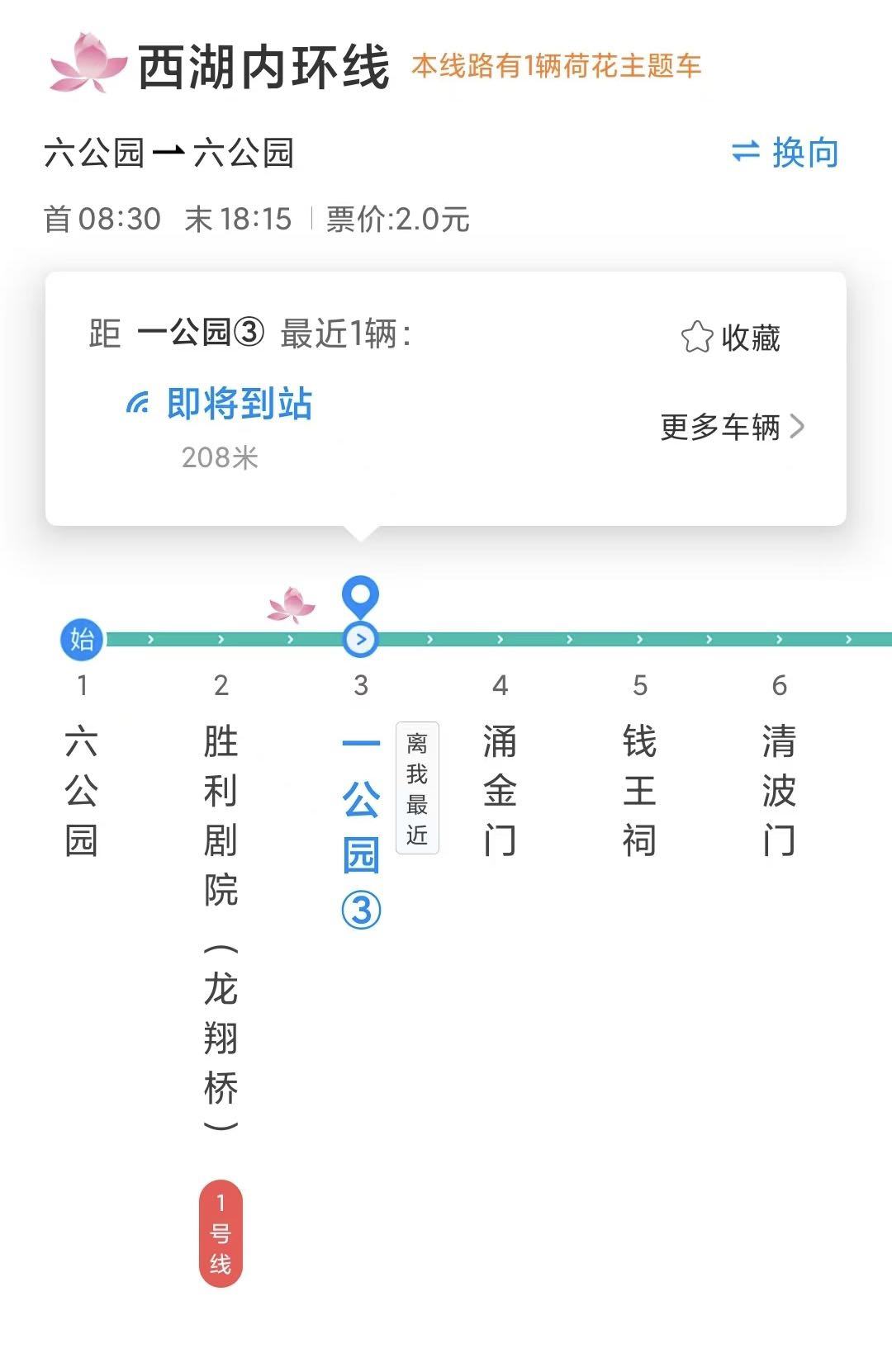This screenshot has width=892, height=1372.
Task: Tap 换向 to reverse the route direction
Action: [785, 153]
